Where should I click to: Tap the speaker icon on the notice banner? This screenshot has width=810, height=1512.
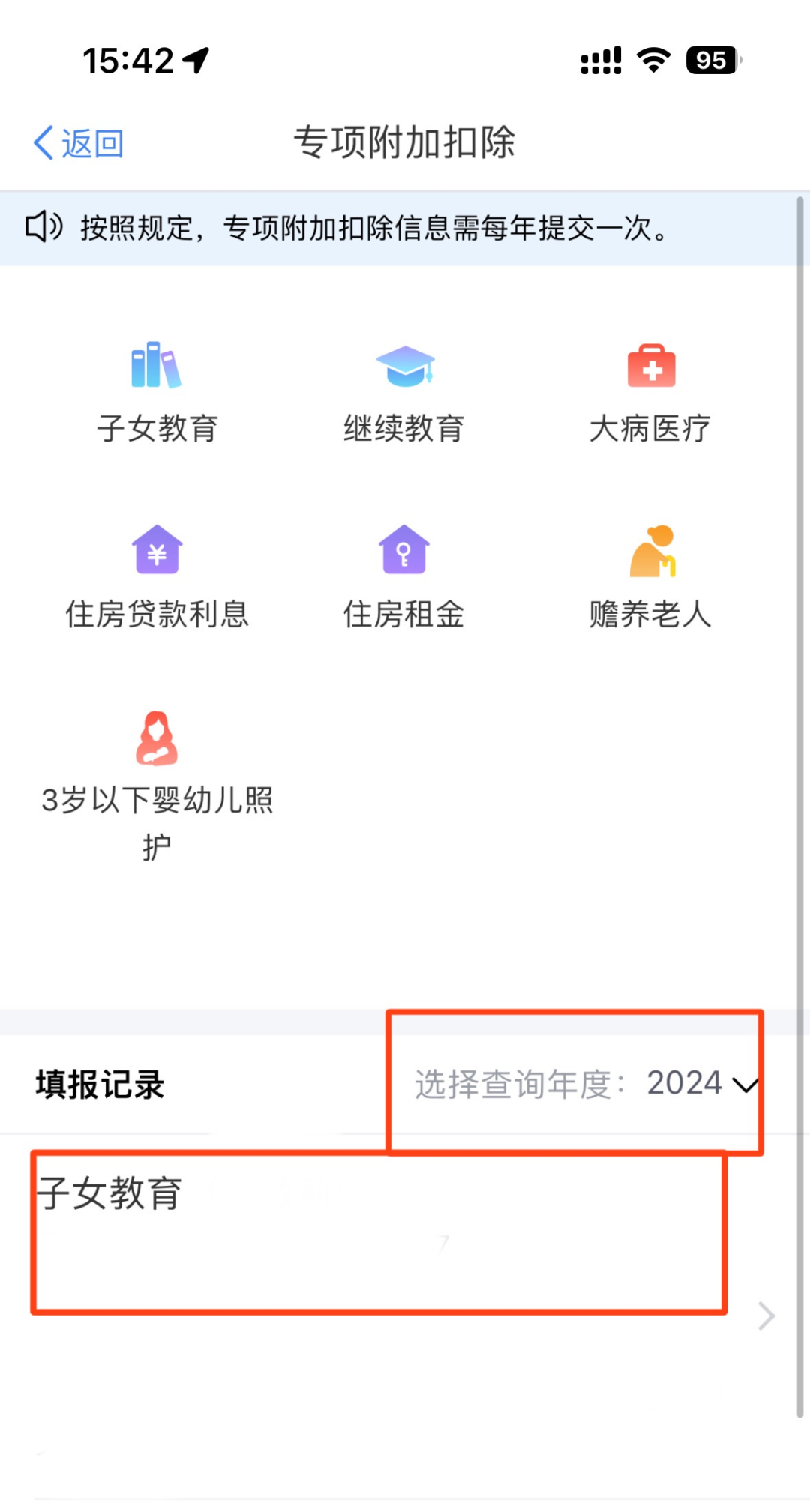coord(43,227)
